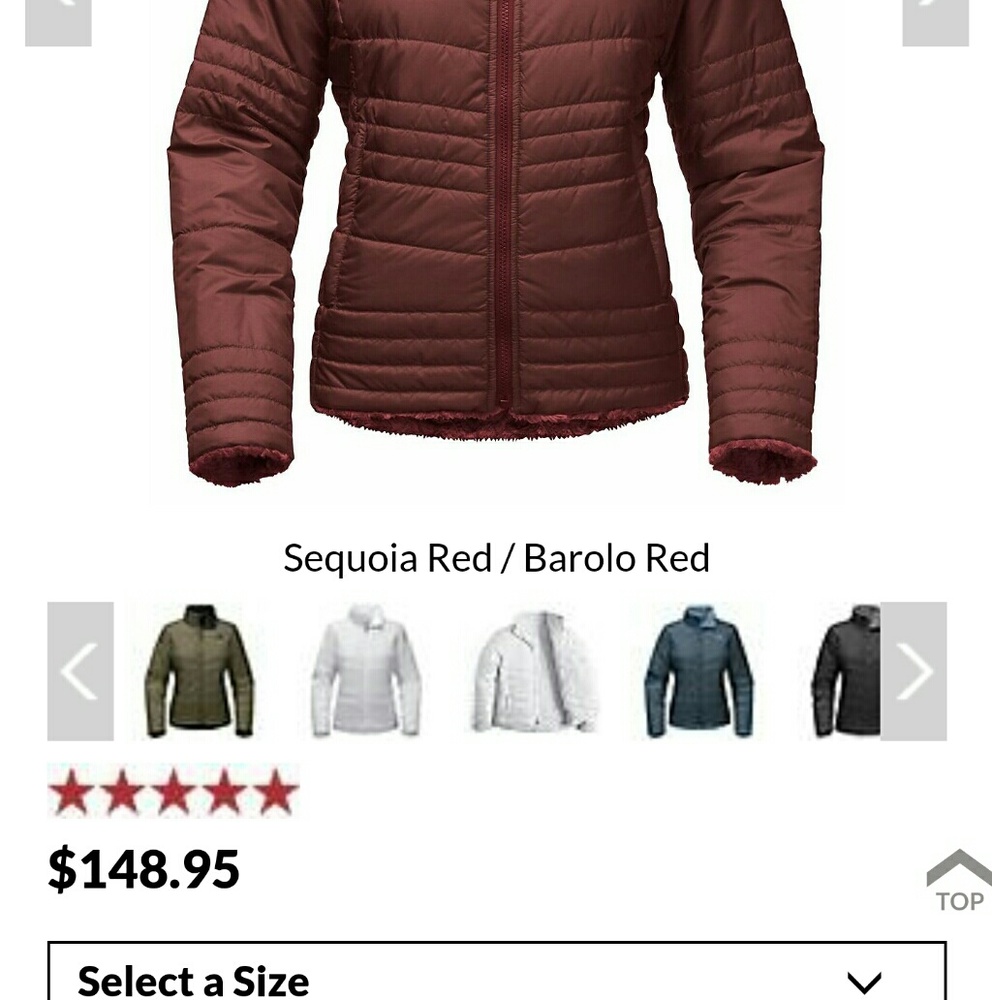Choose the open white jacket thumbnail
The image size is (992, 1000).
(x=533, y=671)
